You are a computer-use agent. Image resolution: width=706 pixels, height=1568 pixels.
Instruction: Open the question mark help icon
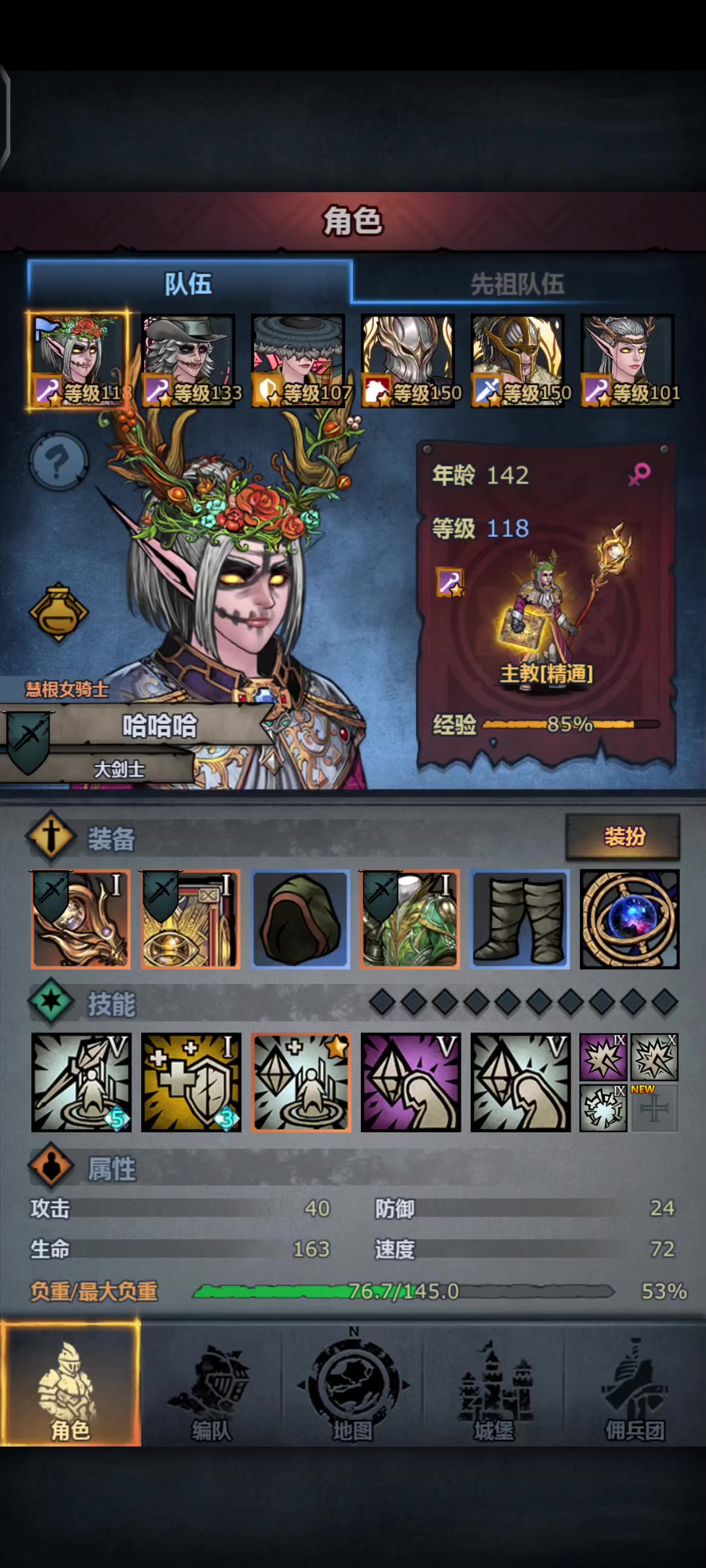point(58,462)
